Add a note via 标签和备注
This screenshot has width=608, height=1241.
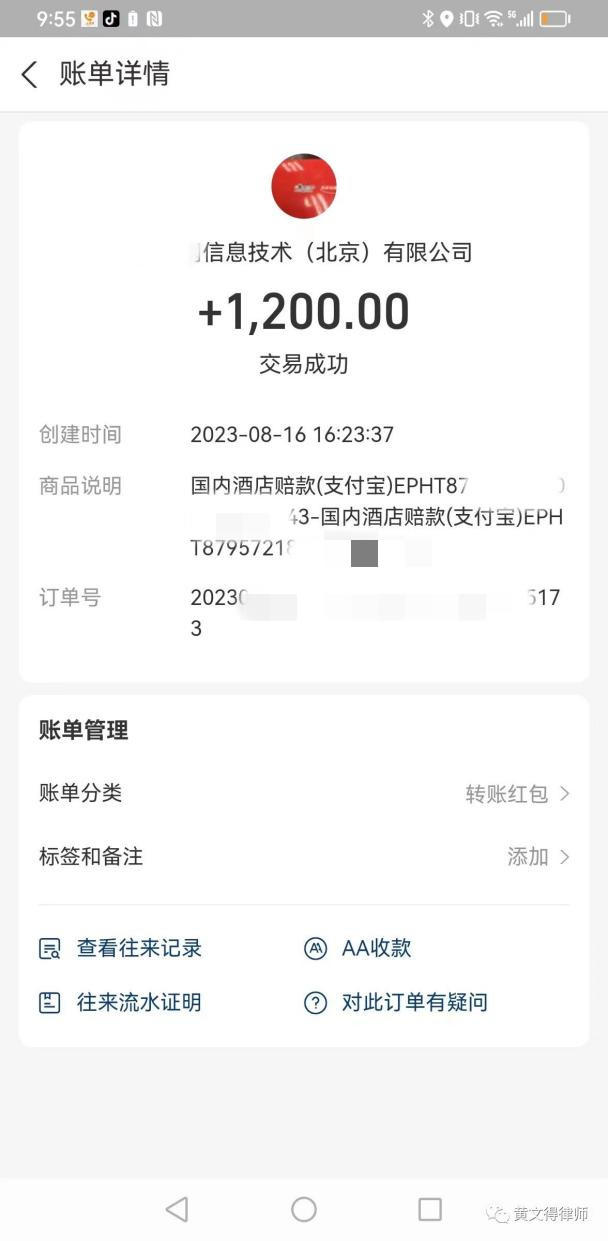(x=304, y=857)
